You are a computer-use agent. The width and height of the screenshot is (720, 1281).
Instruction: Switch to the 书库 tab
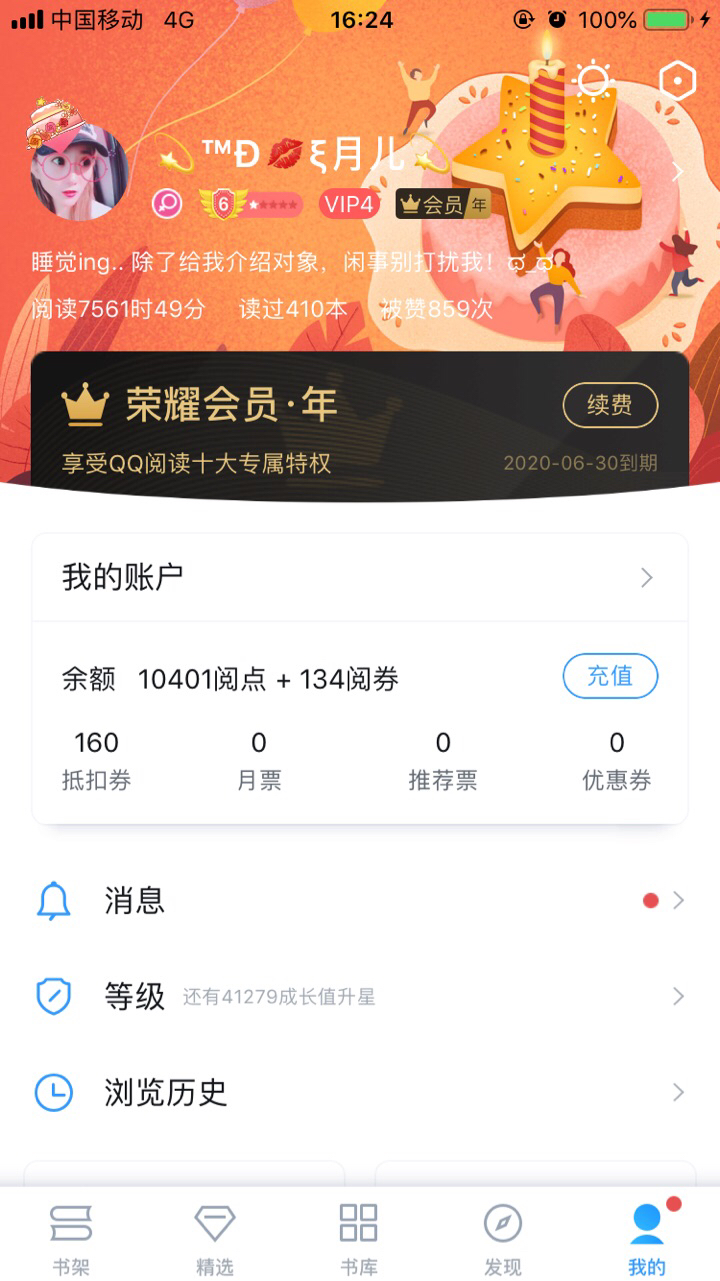tap(359, 1238)
